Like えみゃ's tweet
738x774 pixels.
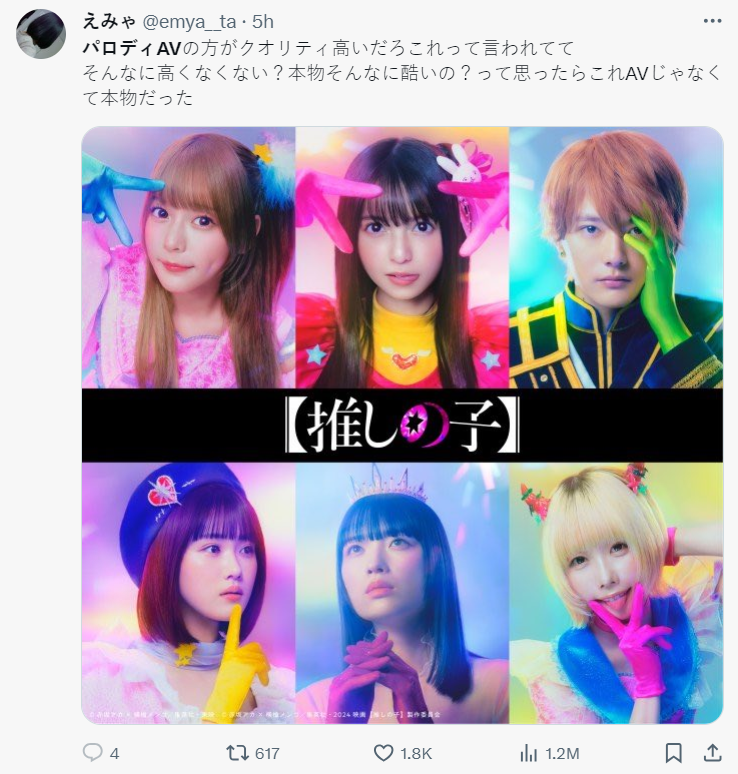pos(383,753)
